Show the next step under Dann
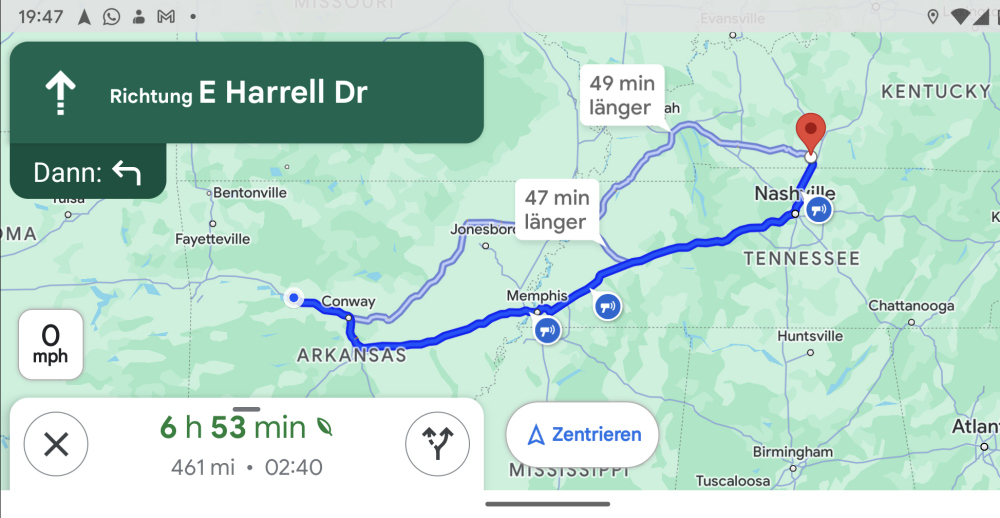The width and height of the screenshot is (1000, 518). tap(88, 173)
